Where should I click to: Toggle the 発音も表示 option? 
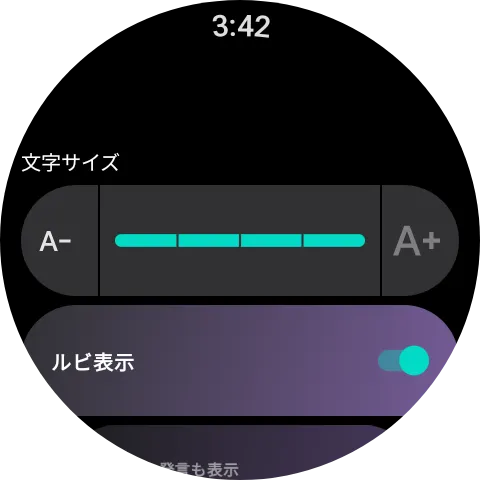(x=240, y=453)
